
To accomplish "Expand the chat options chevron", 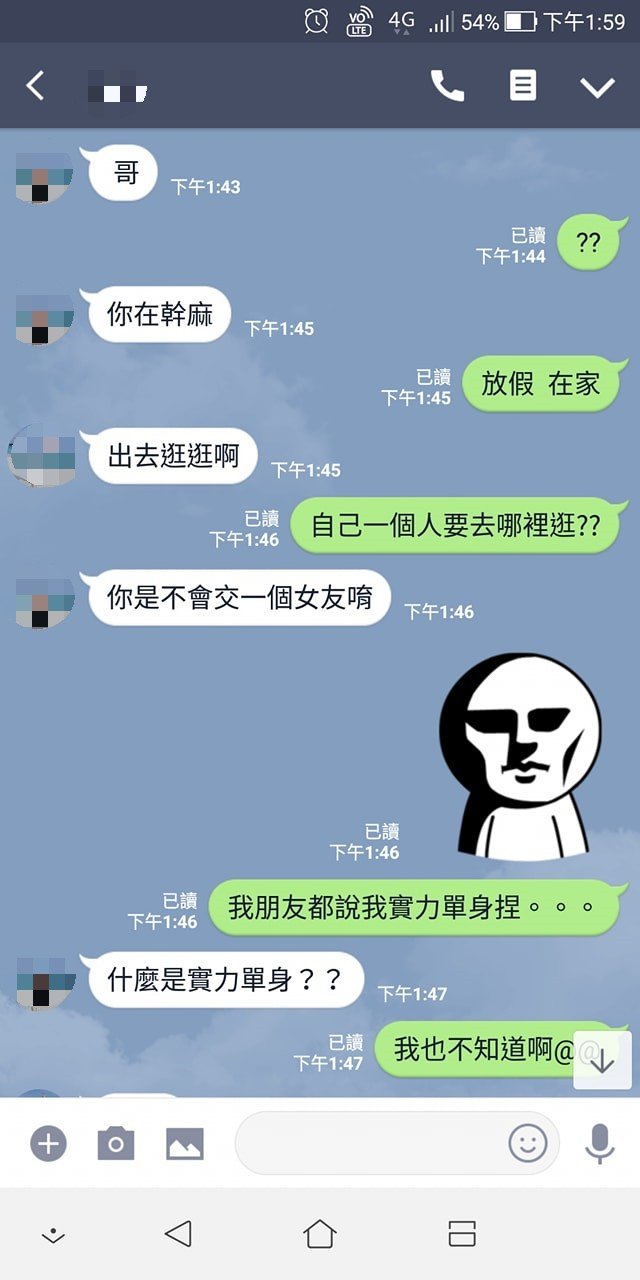I will [597, 87].
